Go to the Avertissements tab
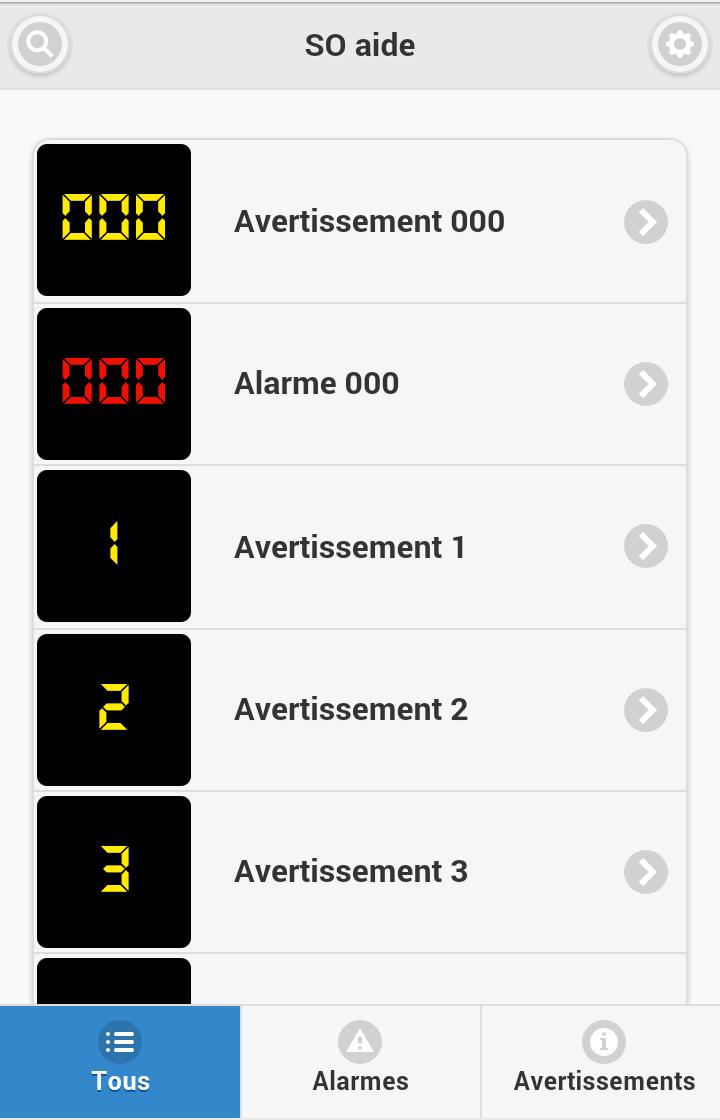720x1120 pixels. pos(603,1062)
